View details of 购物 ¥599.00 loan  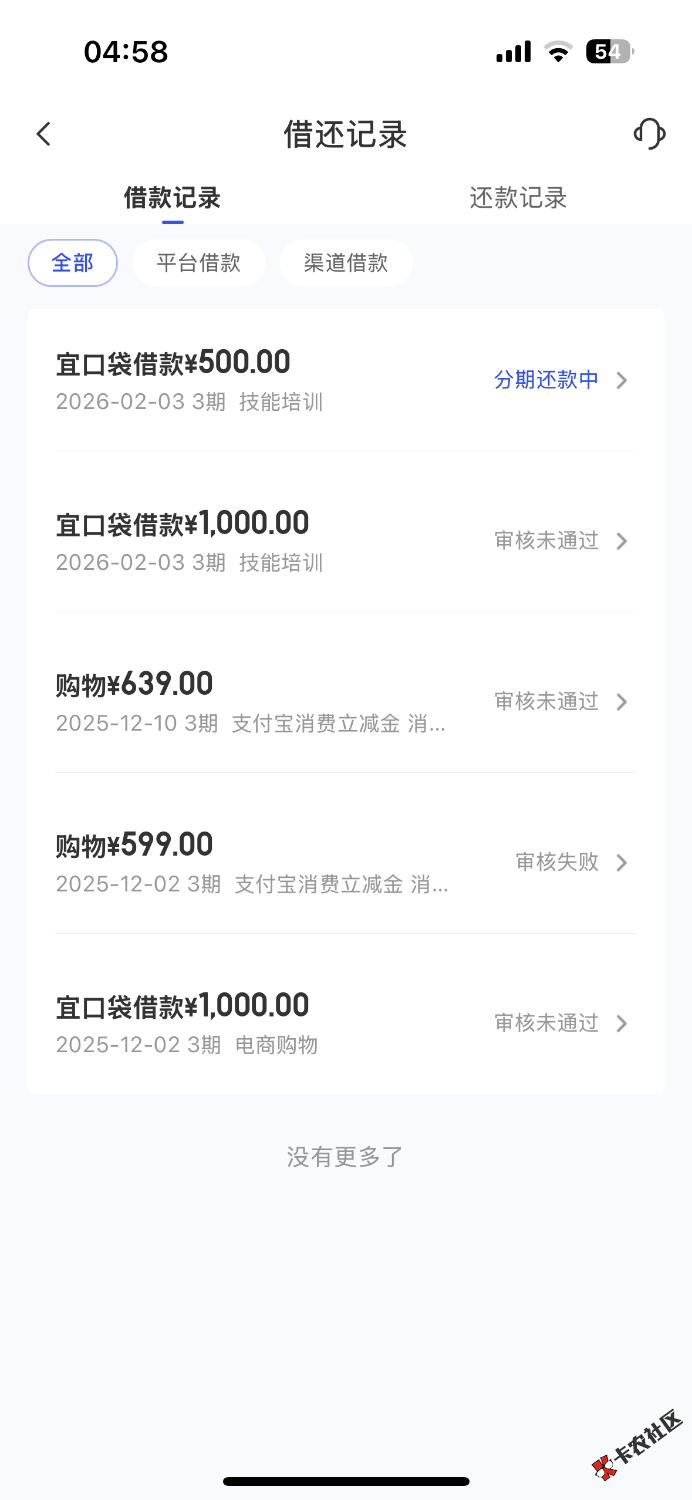pyautogui.click(x=345, y=862)
